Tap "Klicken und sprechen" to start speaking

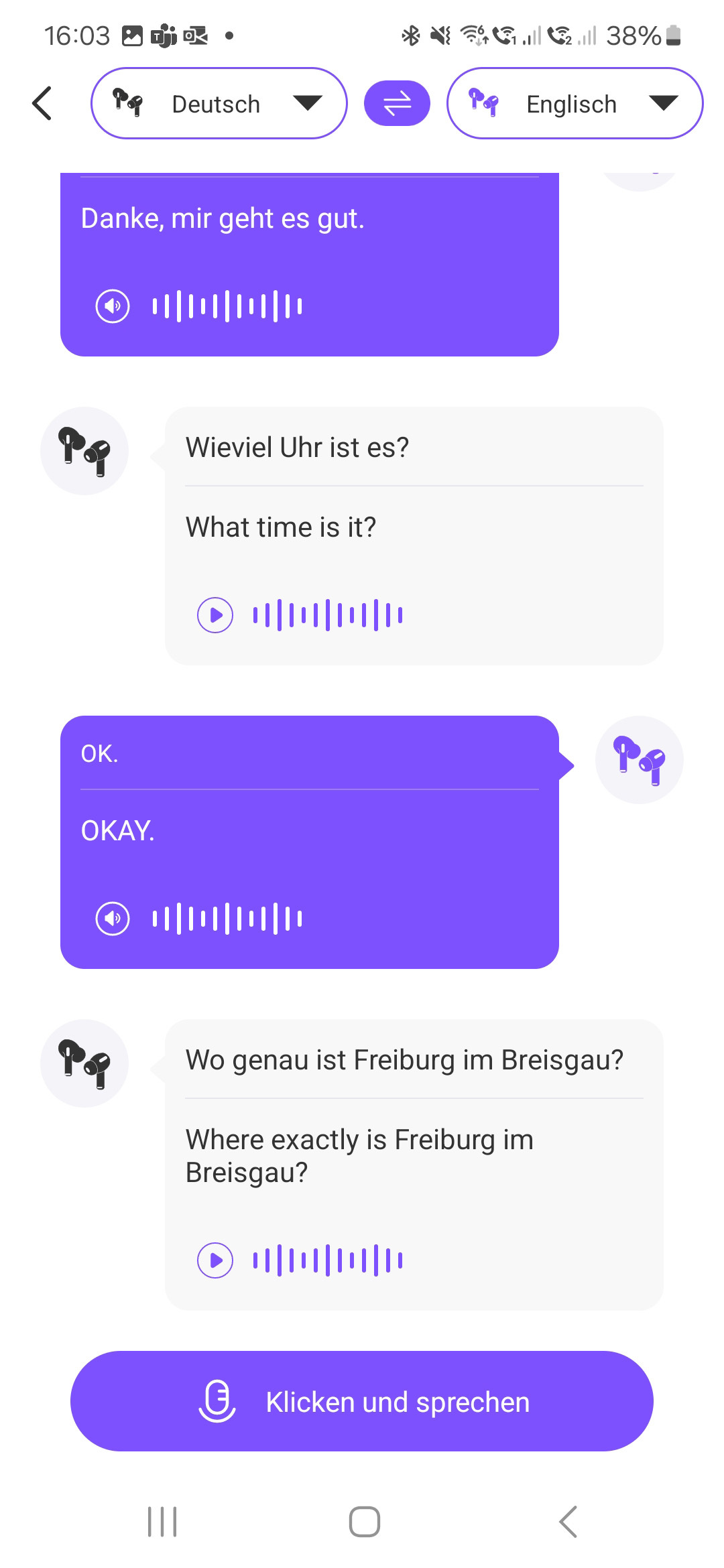pyautogui.click(x=362, y=1401)
